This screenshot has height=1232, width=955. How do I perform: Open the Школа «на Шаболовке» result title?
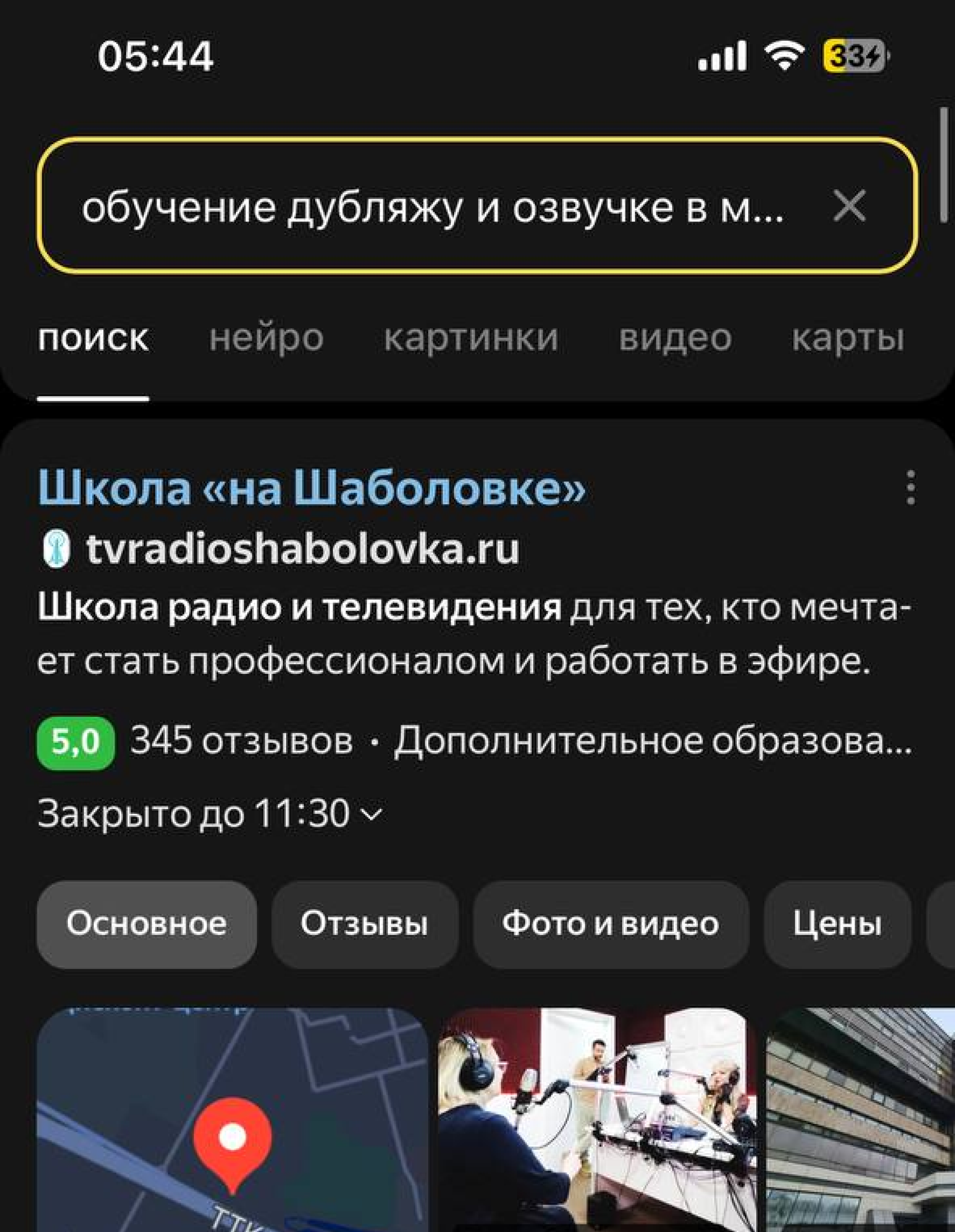[x=311, y=488]
